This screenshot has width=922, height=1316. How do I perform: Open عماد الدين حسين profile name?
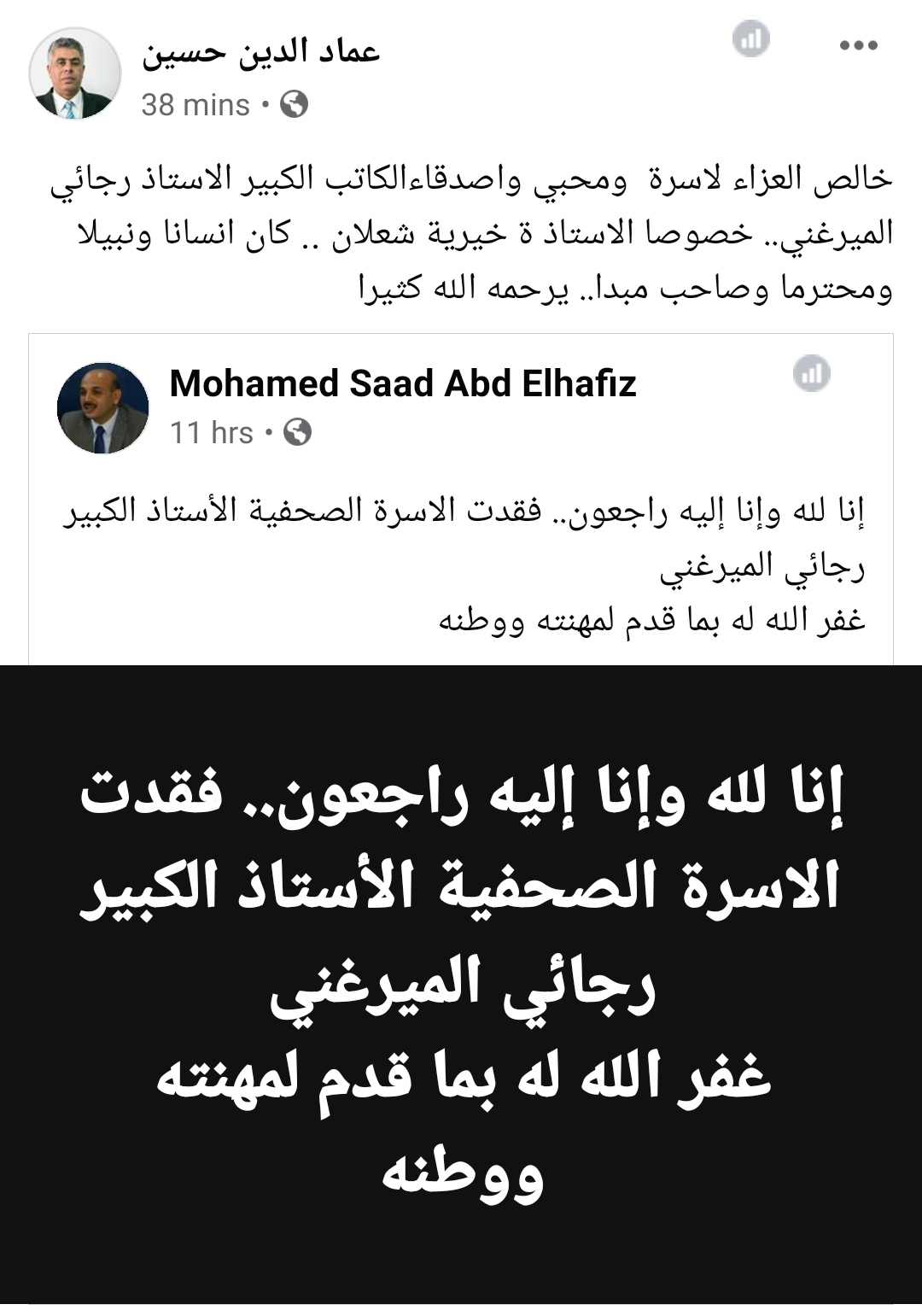(x=260, y=53)
